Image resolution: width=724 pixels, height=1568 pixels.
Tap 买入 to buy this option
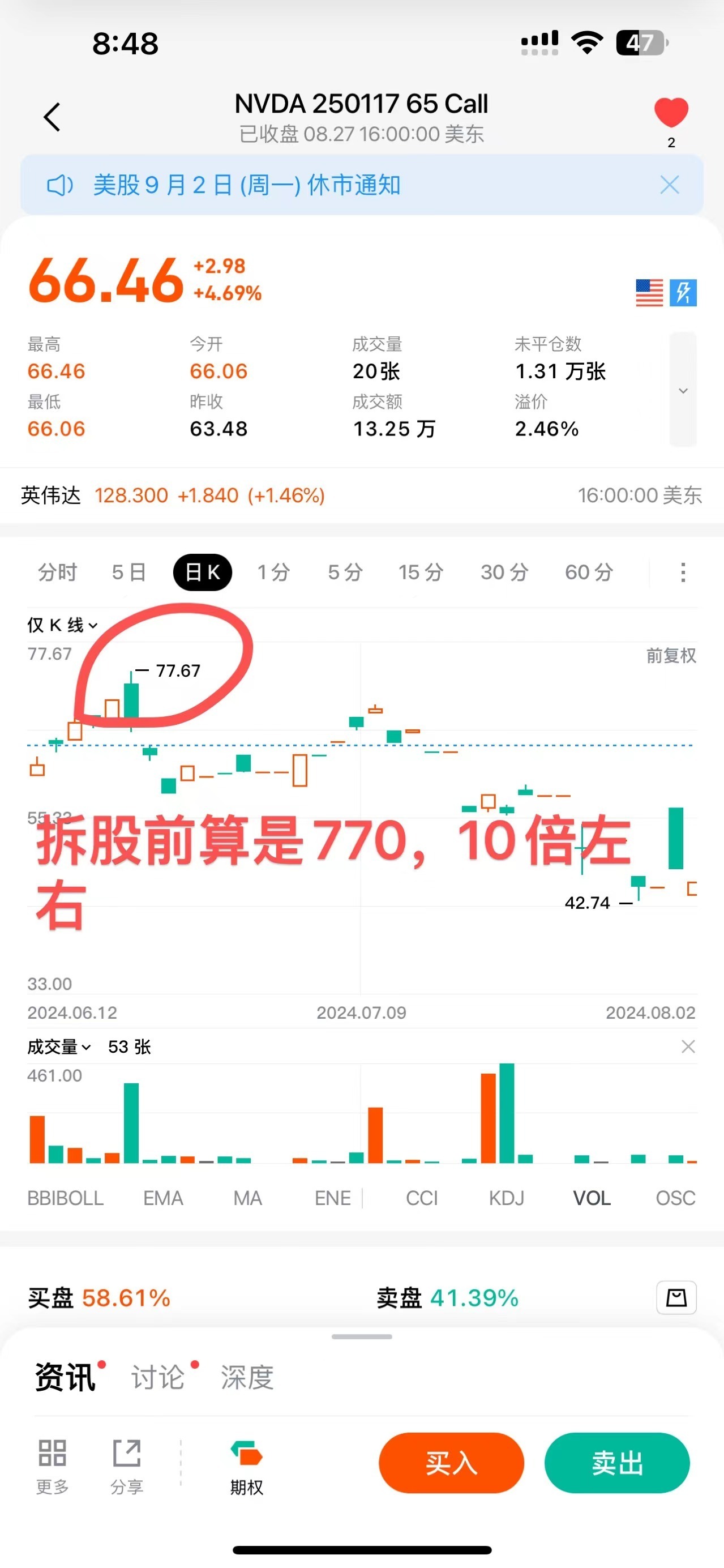tap(451, 1463)
